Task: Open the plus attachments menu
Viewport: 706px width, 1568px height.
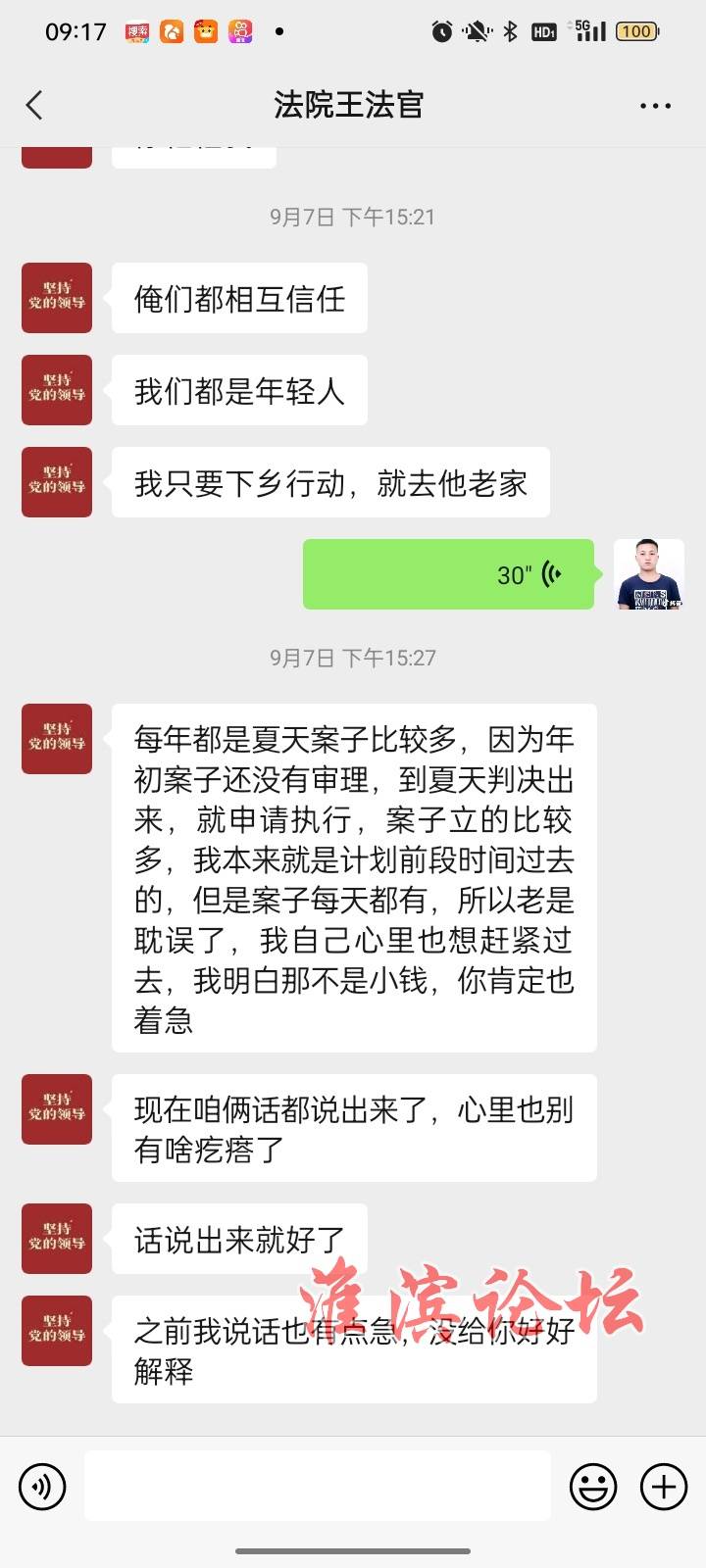Action: click(664, 1487)
